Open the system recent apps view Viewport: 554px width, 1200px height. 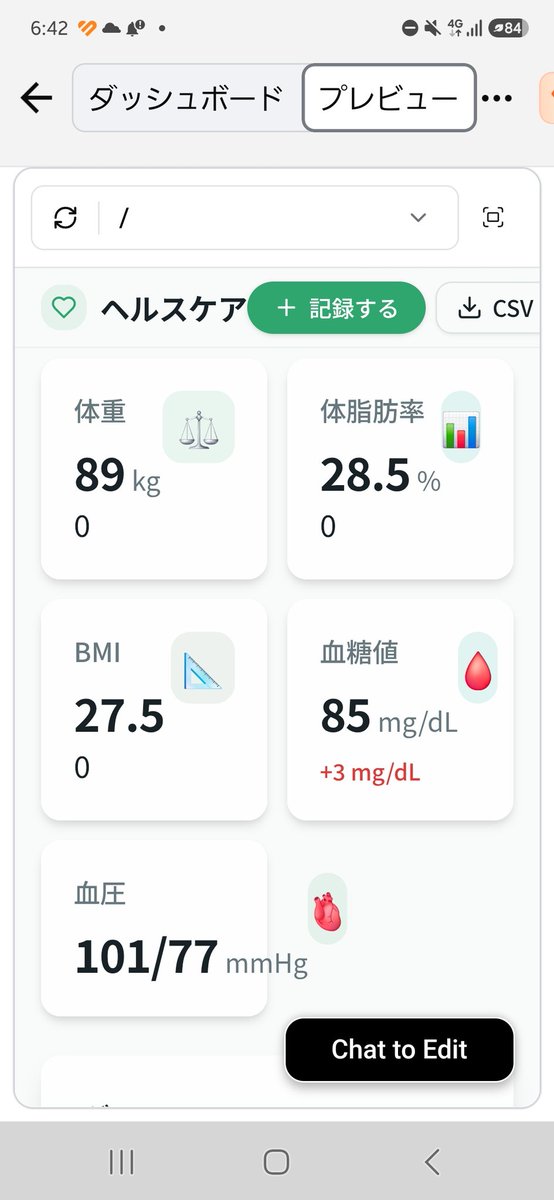[x=121, y=1161]
